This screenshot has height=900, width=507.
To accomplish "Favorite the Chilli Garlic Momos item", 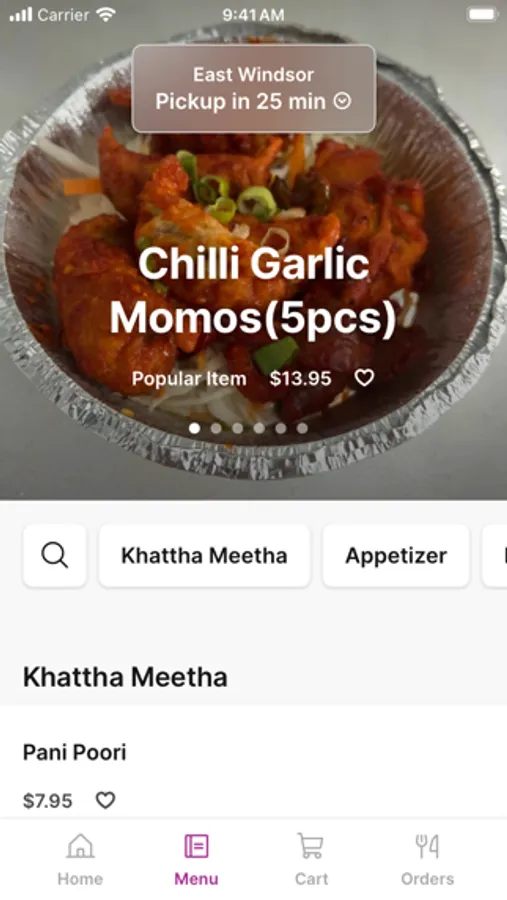I will 364,378.
